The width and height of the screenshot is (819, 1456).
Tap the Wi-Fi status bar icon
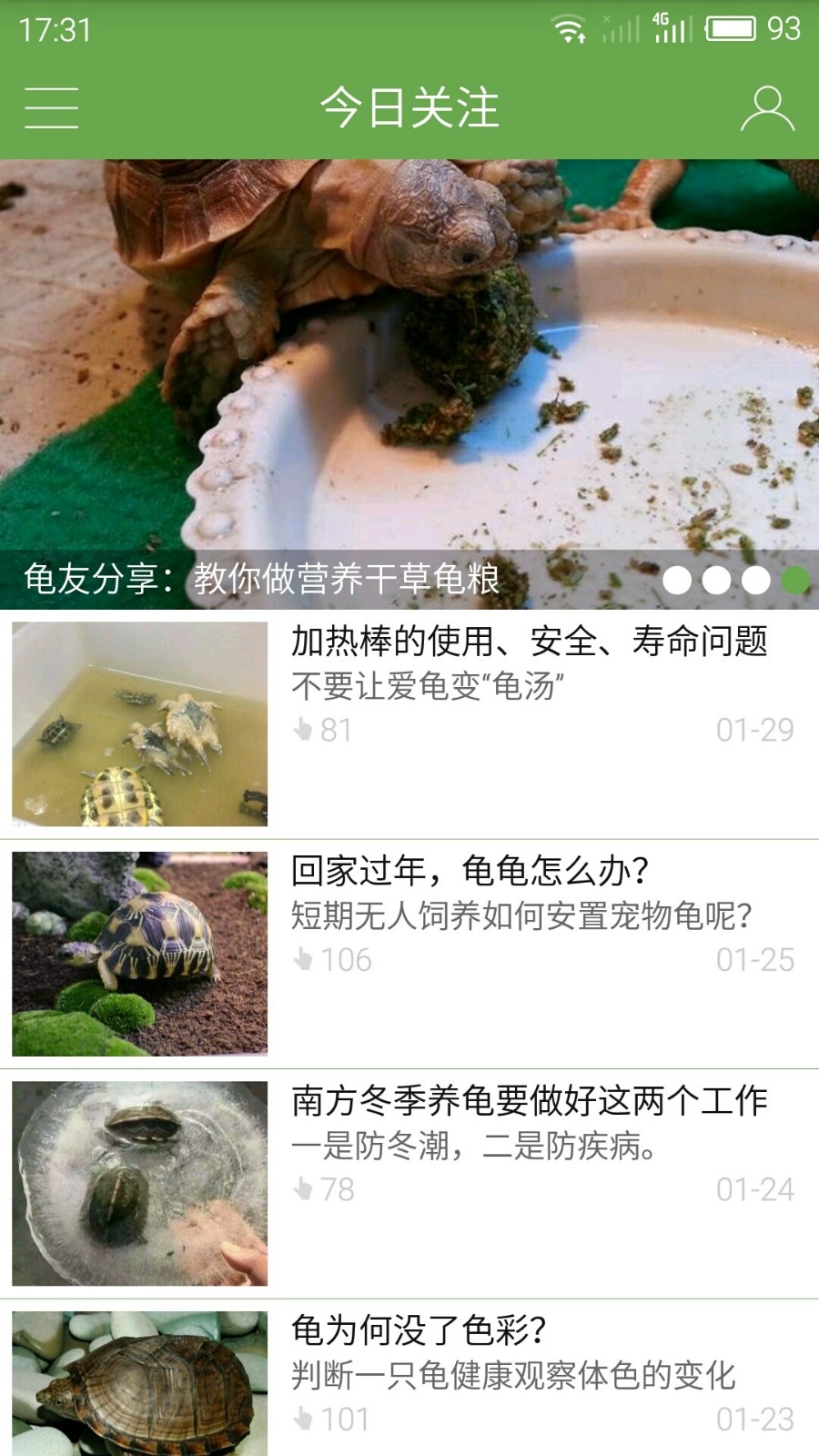click(569, 27)
